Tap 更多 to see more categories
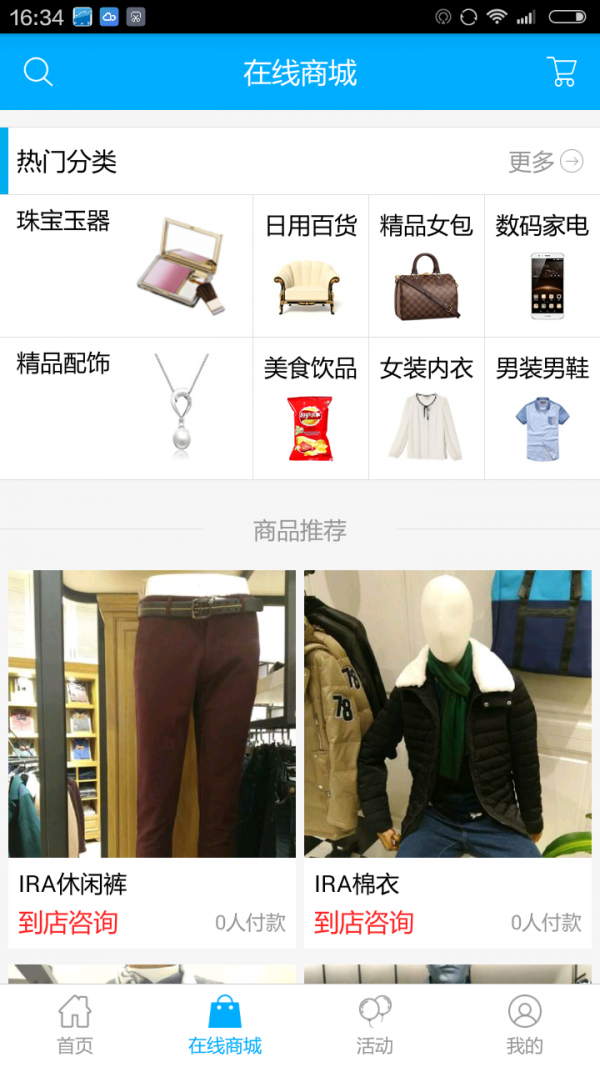The height and width of the screenshot is (1067, 600). 545,161
